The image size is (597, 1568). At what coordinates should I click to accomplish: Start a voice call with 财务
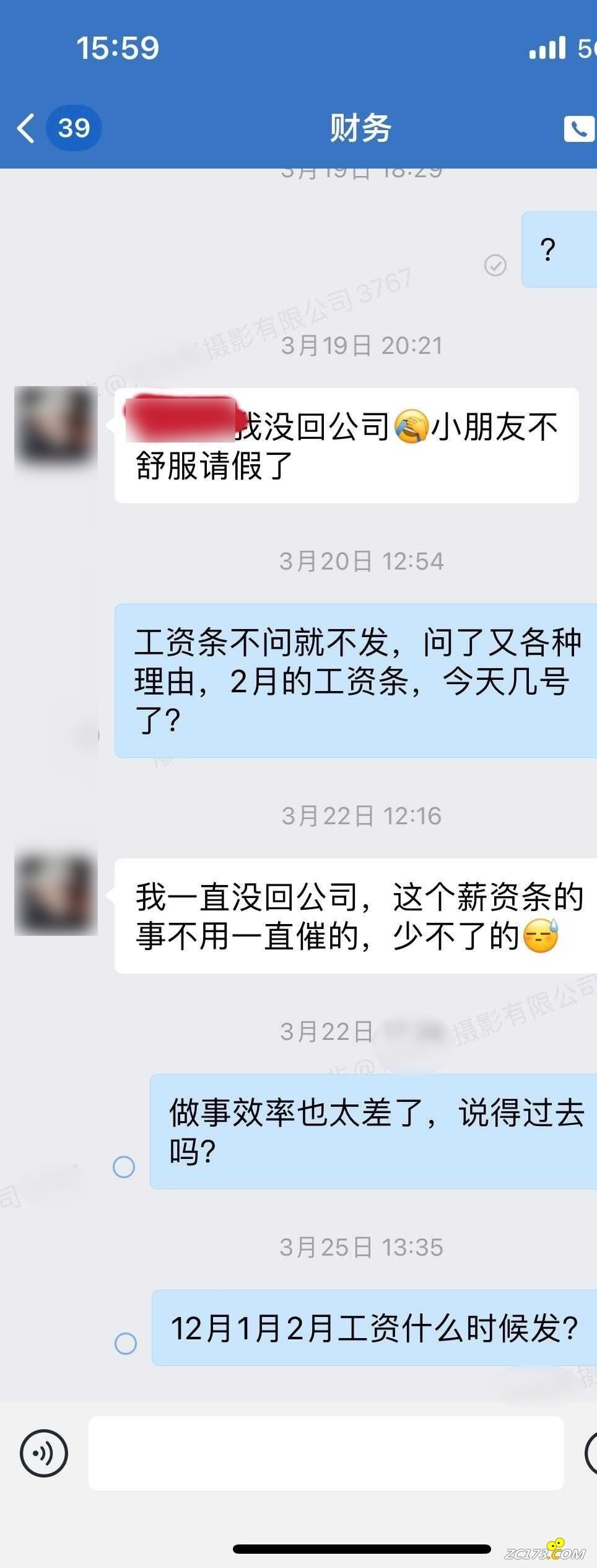(578, 129)
